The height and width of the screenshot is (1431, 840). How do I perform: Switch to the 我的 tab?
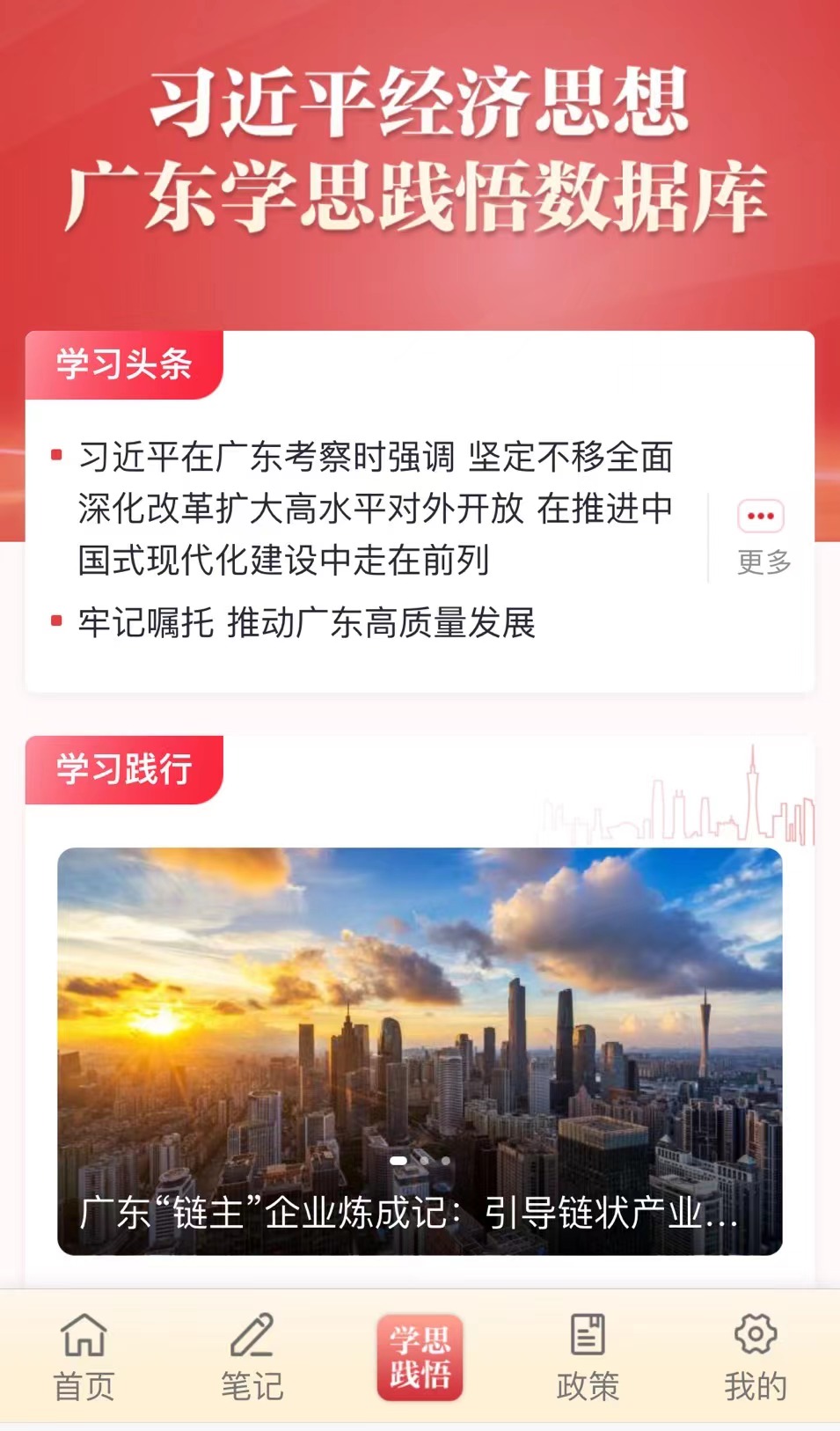755,1358
